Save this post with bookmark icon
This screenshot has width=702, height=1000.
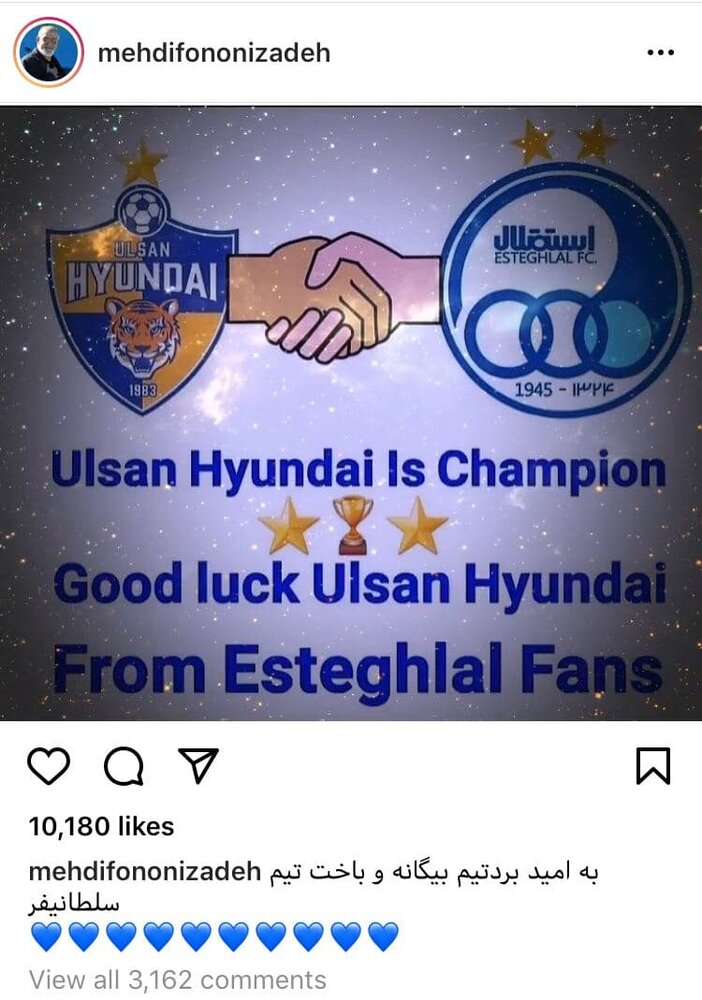[653, 766]
